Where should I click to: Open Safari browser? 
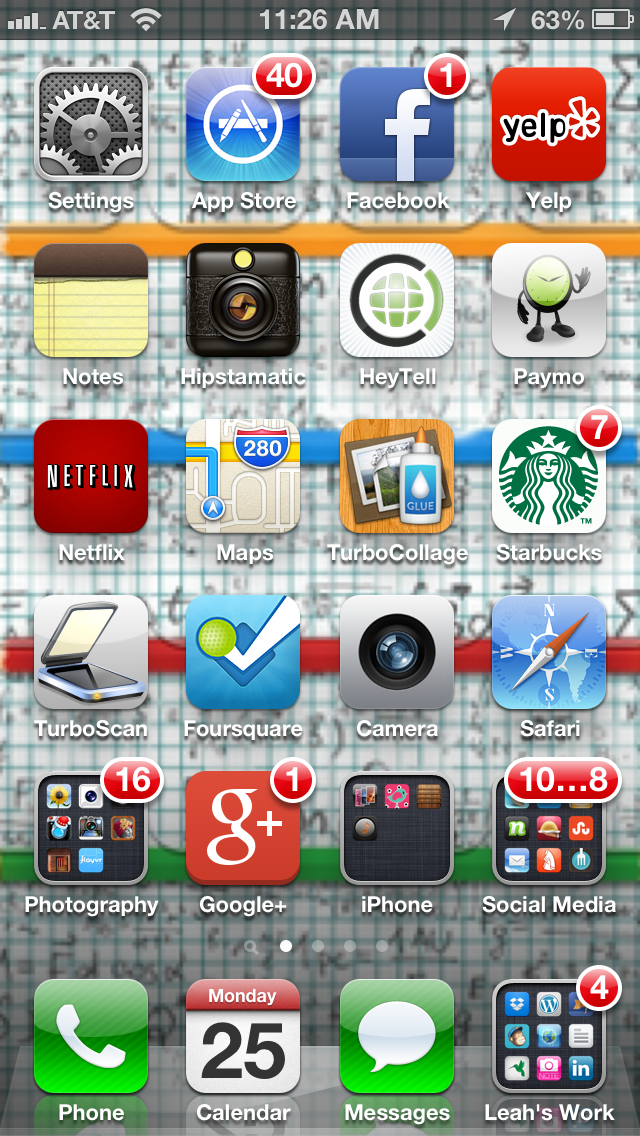click(549, 653)
